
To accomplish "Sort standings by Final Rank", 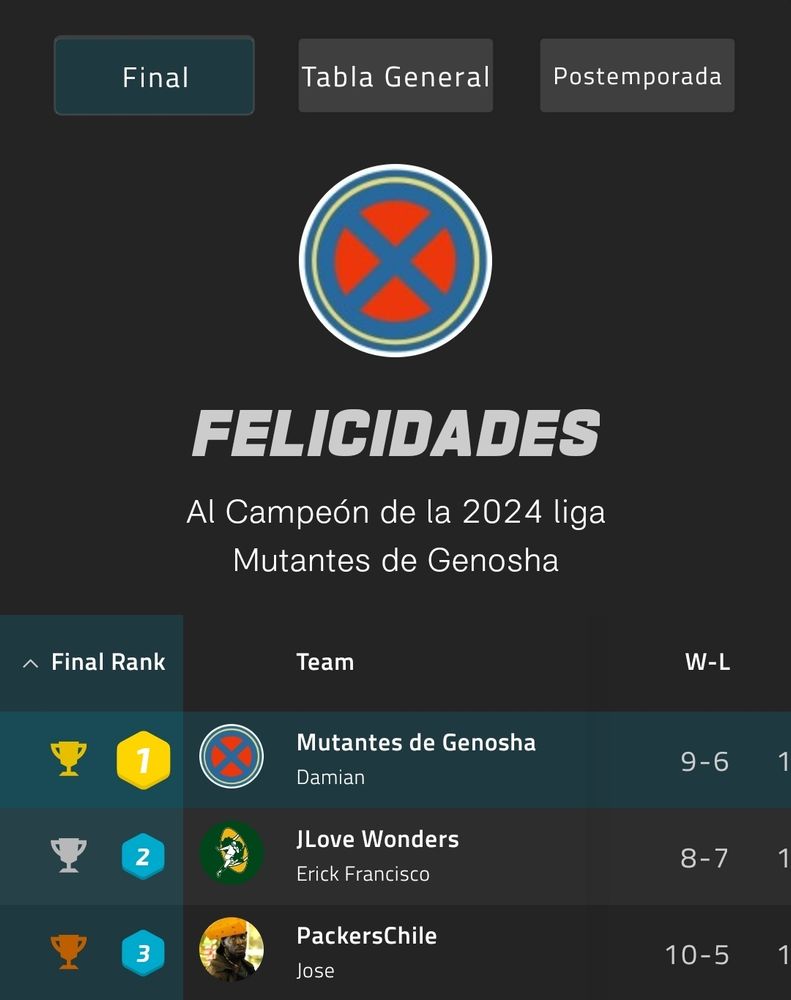I will pos(95,662).
